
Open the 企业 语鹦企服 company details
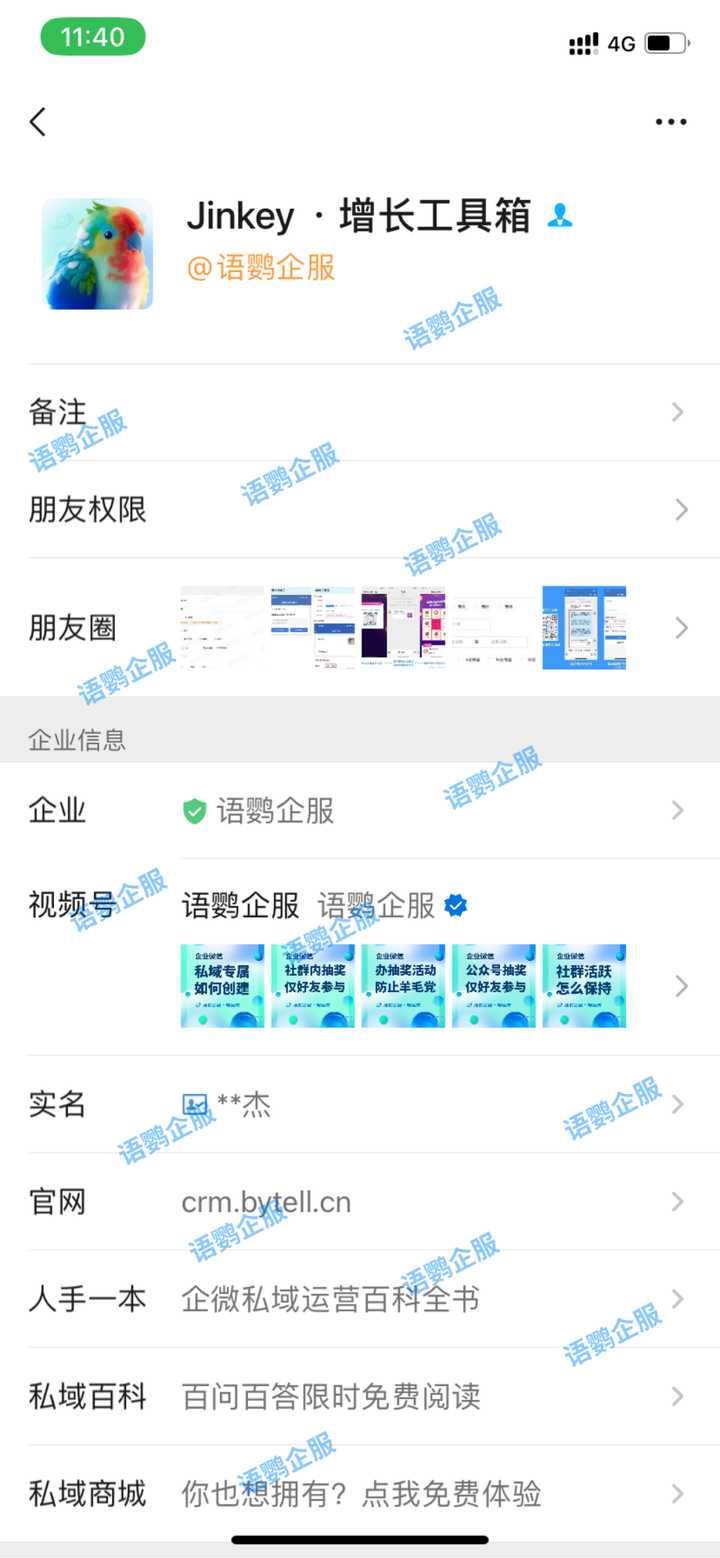point(360,811)
